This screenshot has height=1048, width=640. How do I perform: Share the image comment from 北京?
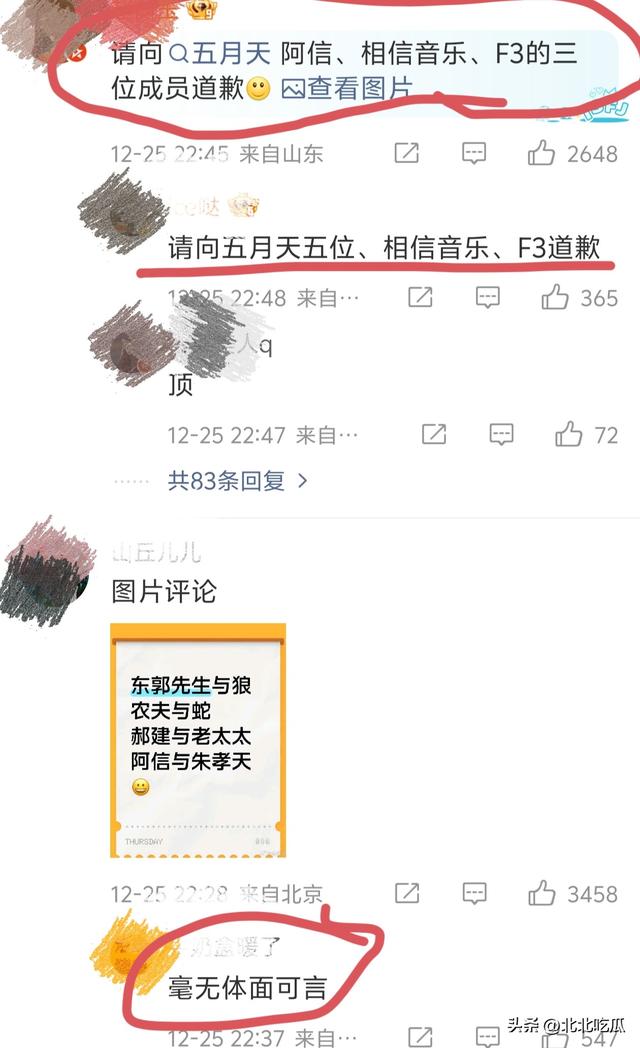pos(407,892)
